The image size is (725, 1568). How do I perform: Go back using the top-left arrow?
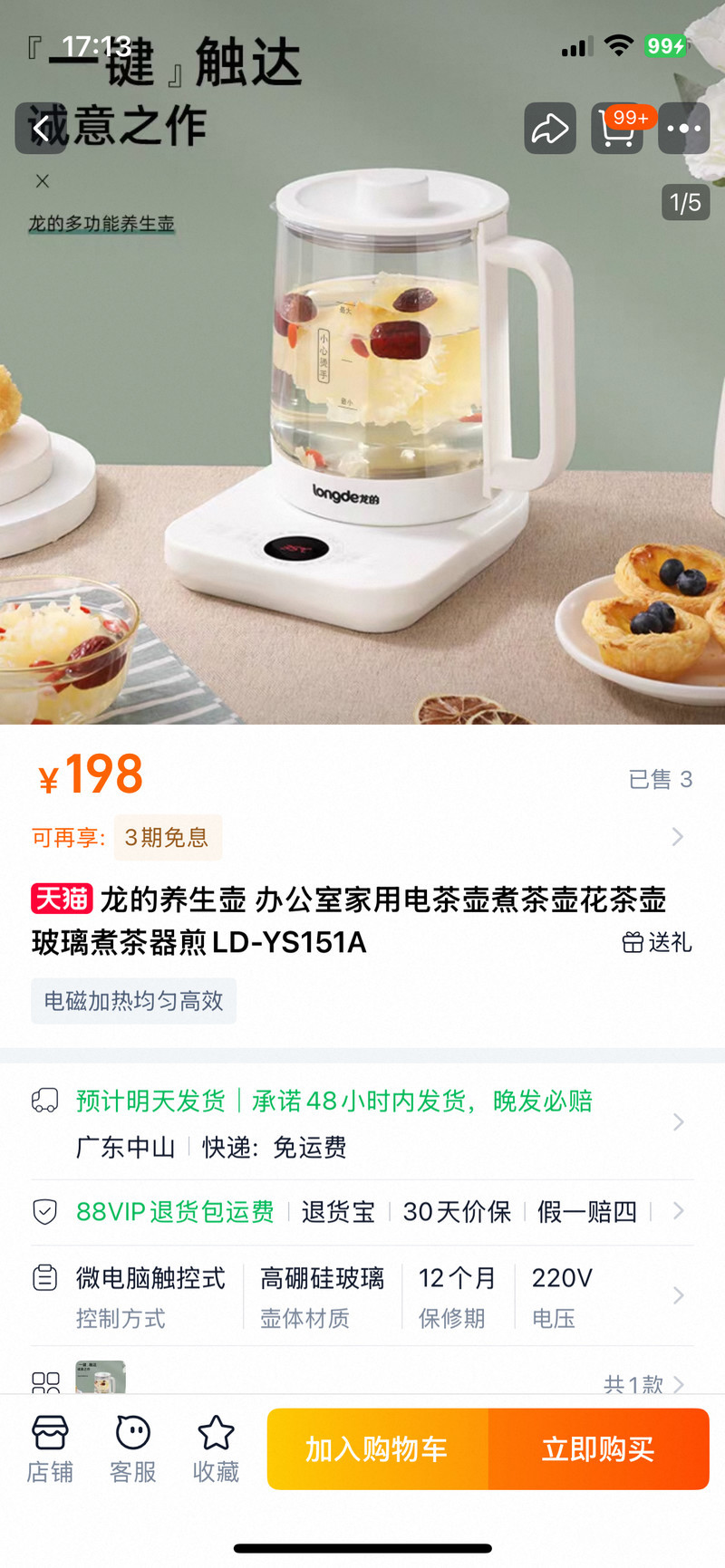(x=41, y=129)
